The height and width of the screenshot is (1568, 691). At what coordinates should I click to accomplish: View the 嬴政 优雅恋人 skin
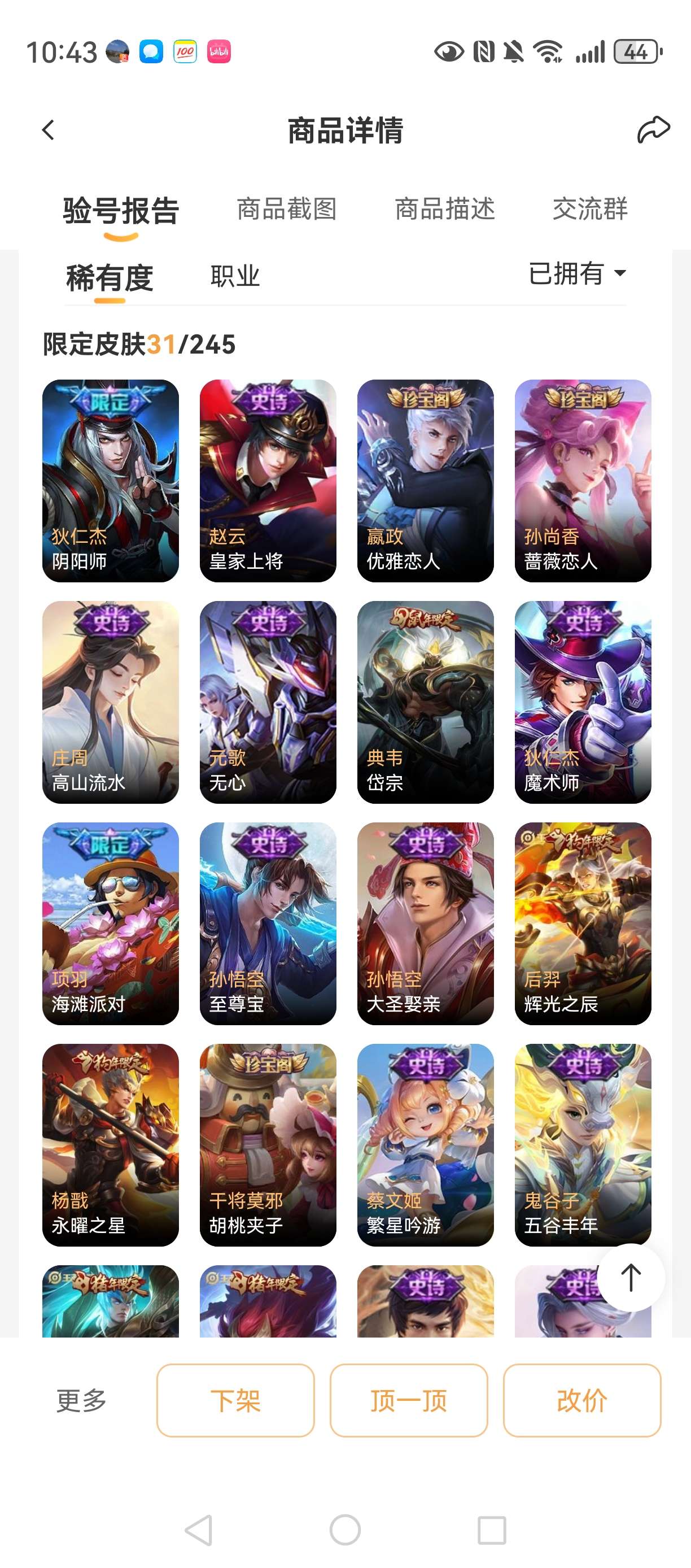[425, 480]
